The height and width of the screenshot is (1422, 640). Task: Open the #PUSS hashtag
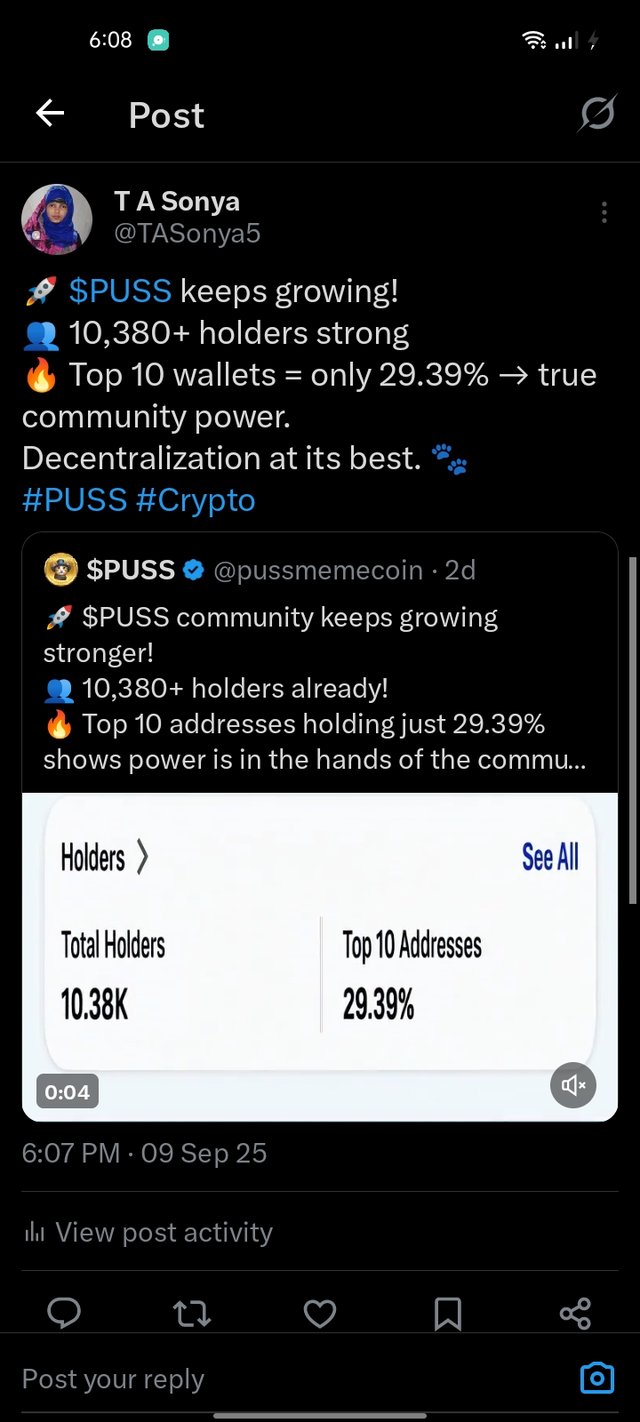(x=75, y=499)
